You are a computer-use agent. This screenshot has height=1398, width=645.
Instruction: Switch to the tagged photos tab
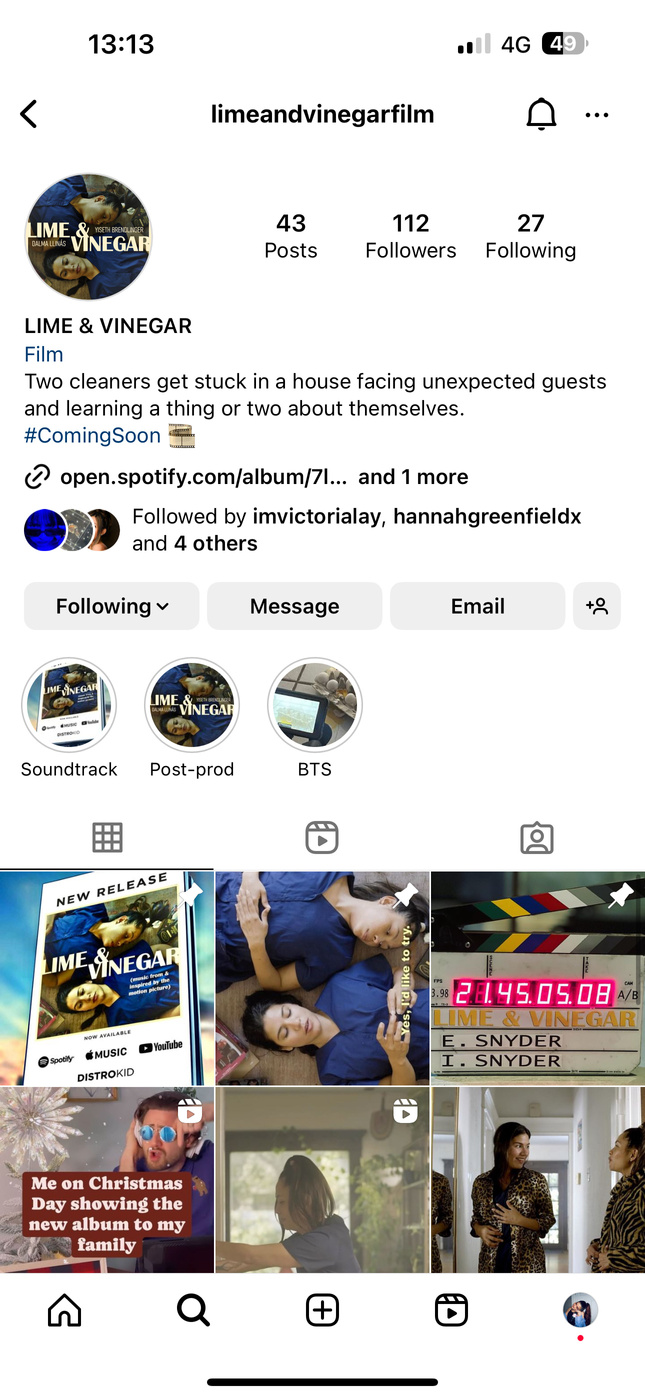(537, 838)
